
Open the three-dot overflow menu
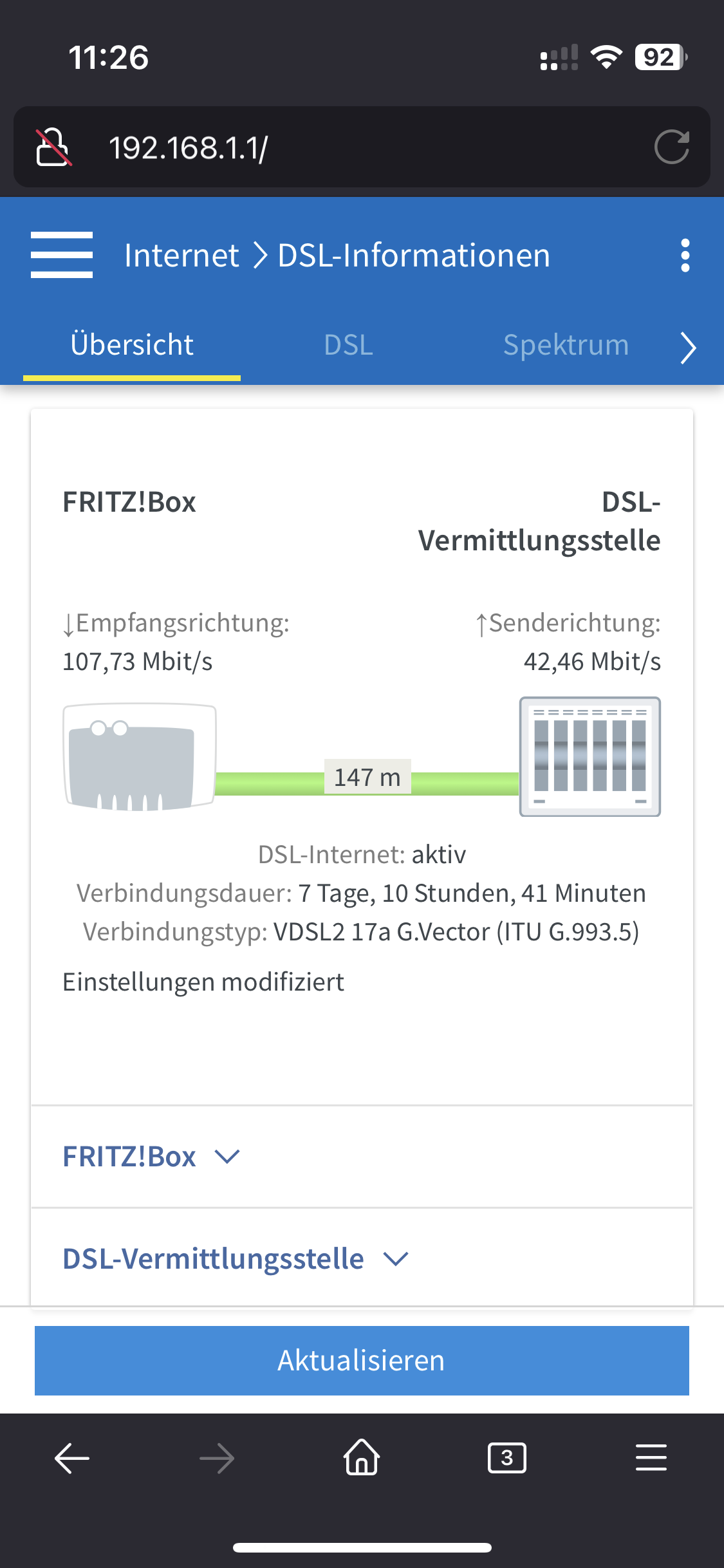coord(685,256)
